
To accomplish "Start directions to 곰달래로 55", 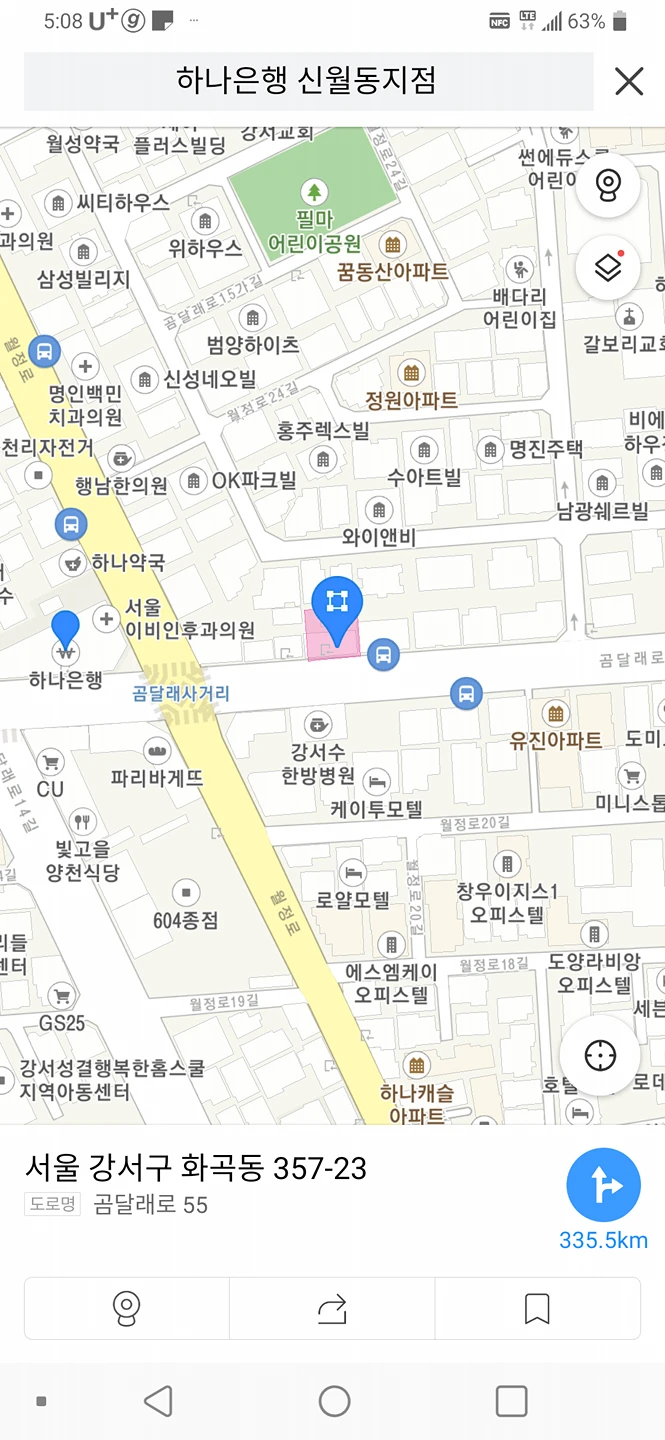I will 603,1186.
